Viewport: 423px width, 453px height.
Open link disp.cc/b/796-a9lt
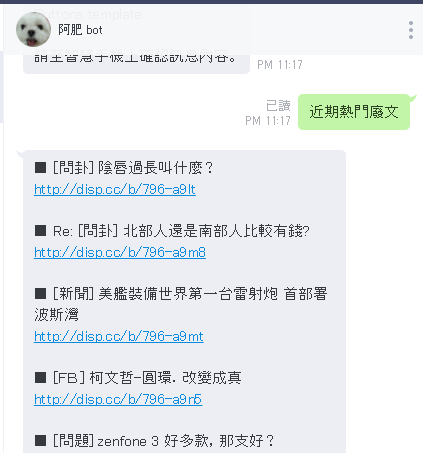pos(115,189)
